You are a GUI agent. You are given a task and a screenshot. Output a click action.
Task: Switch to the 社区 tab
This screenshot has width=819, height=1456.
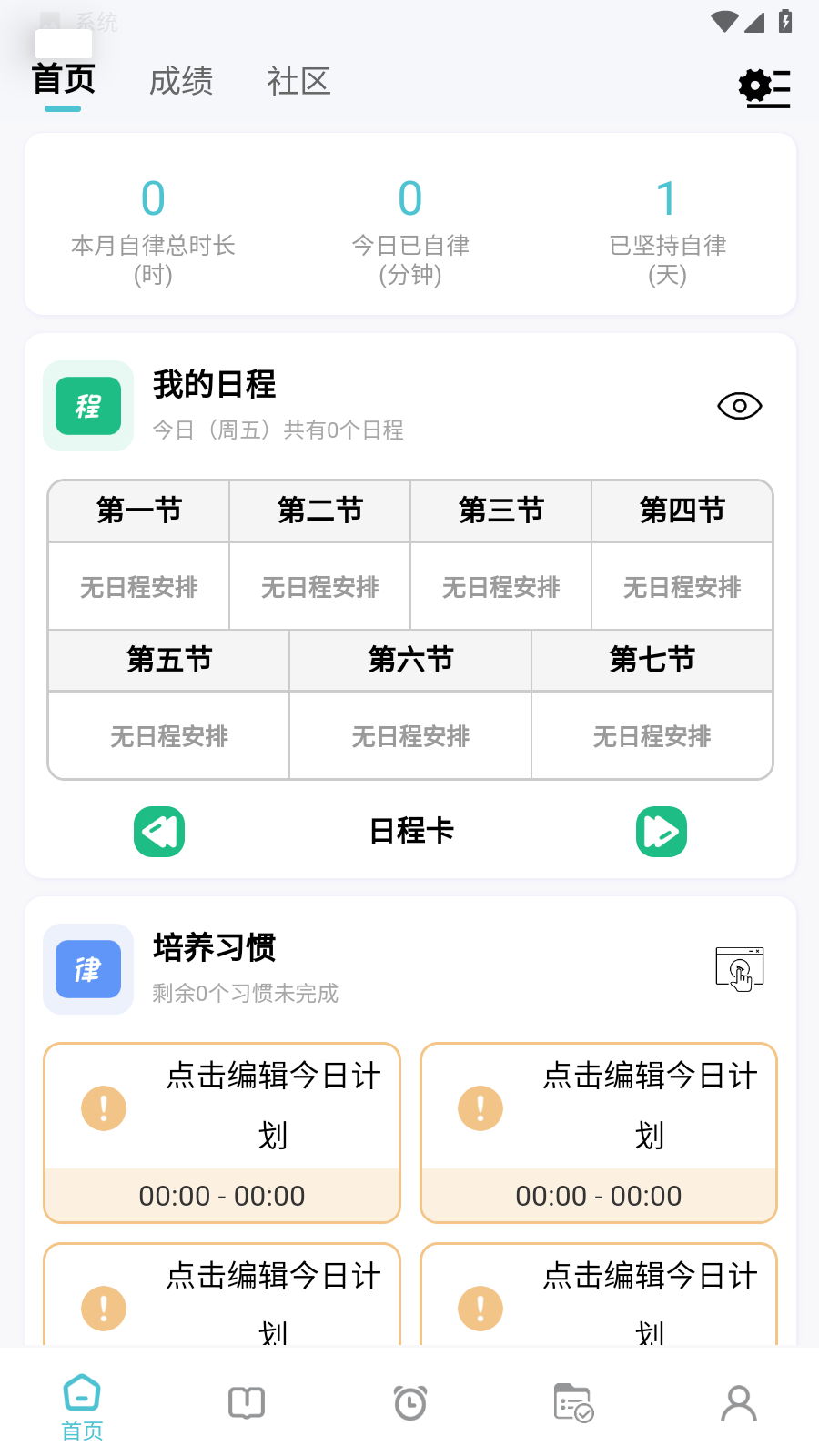[298, 81]
